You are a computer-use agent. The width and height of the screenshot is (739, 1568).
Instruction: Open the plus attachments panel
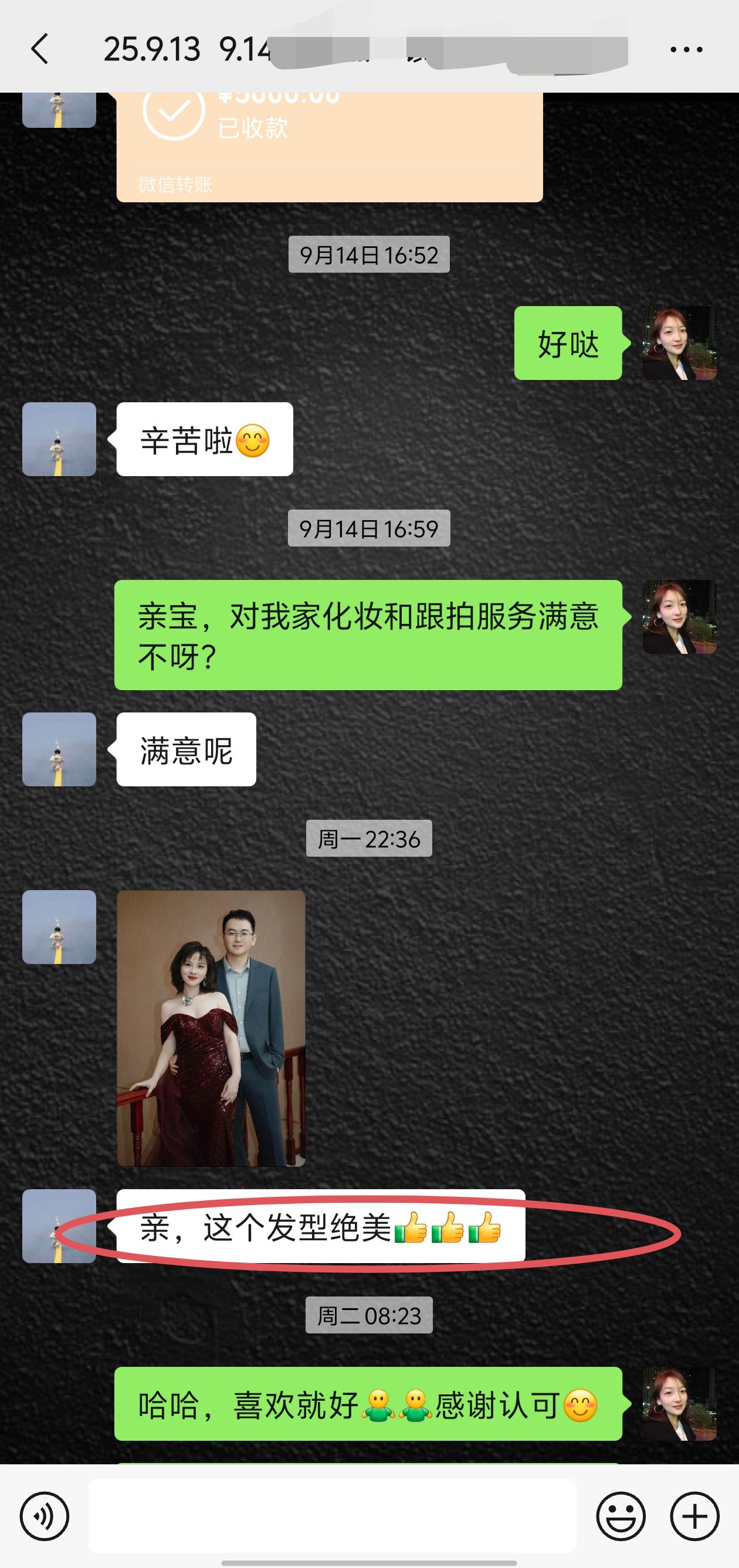694,1515
